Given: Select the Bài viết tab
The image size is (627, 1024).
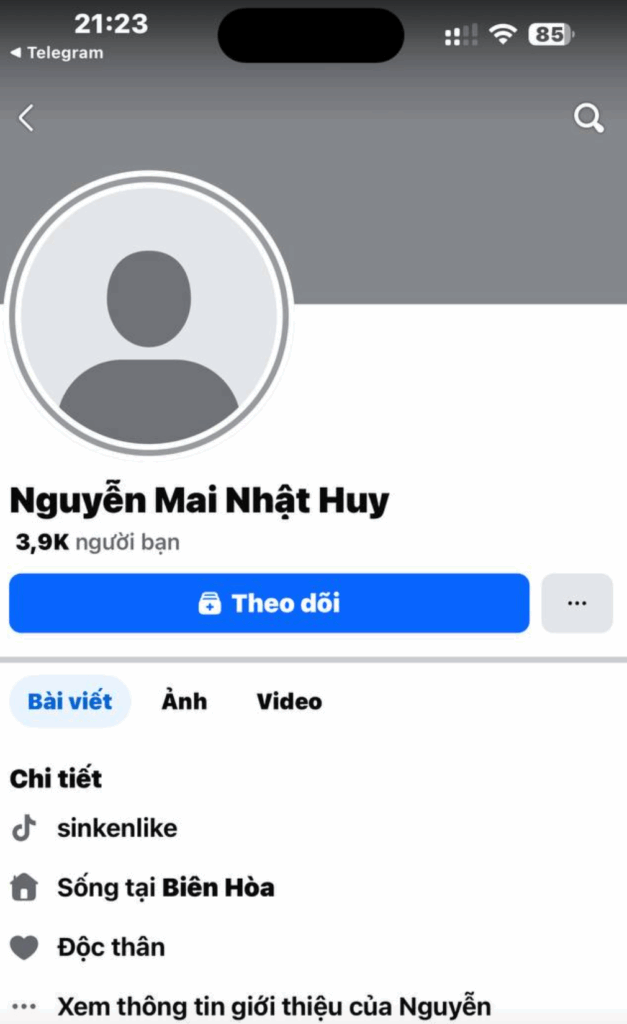Looking at the screenshot, I should point(70,701).
